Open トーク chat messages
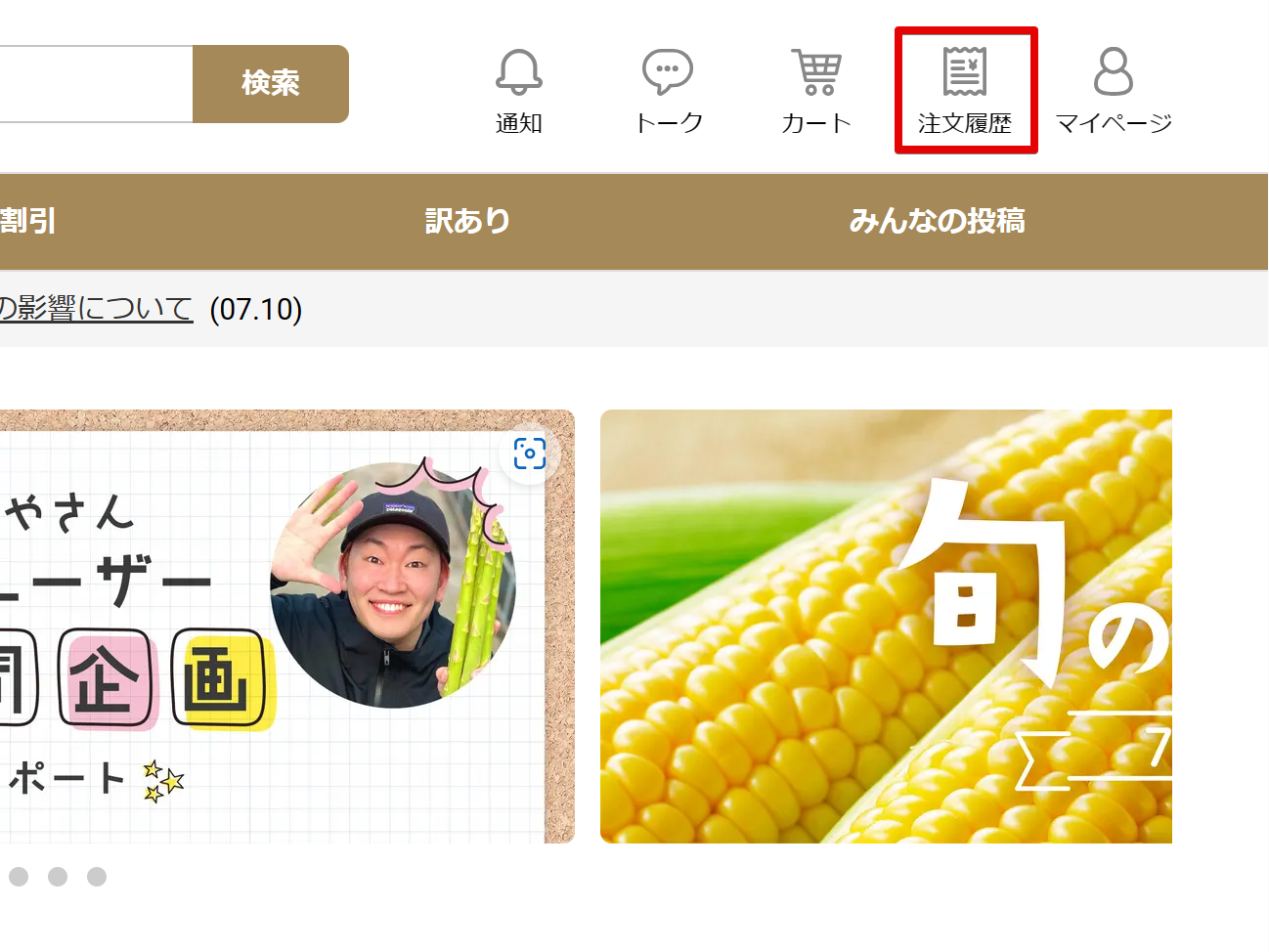Viewport: 1269px width, 952px height. 668,90
